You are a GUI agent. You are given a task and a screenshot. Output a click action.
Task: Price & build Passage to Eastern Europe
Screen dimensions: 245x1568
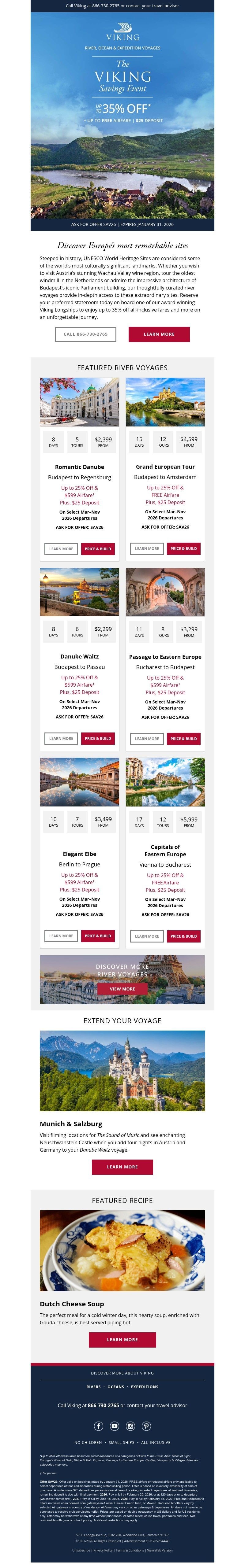pos(183,738)
